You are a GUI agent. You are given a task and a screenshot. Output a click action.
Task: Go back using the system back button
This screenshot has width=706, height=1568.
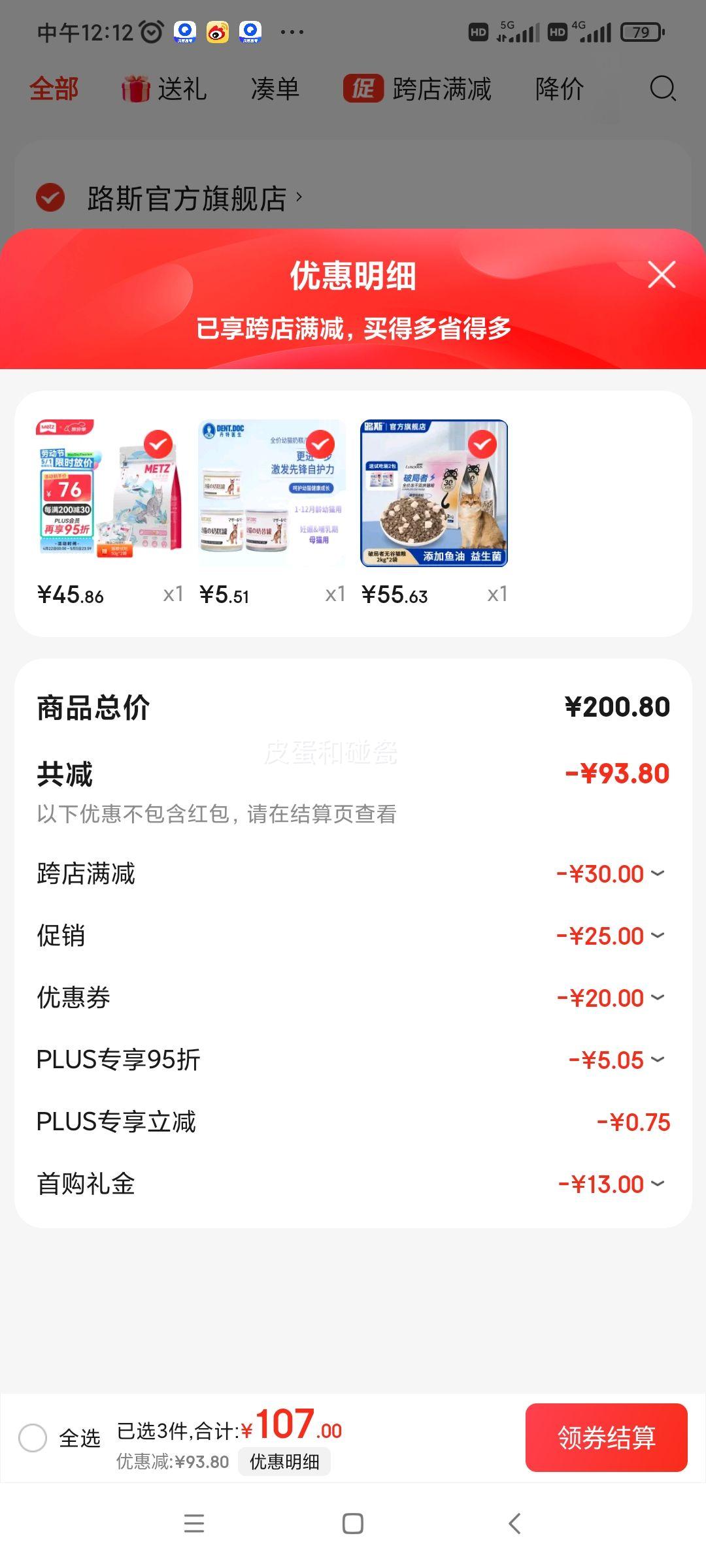click(514, 1524)
